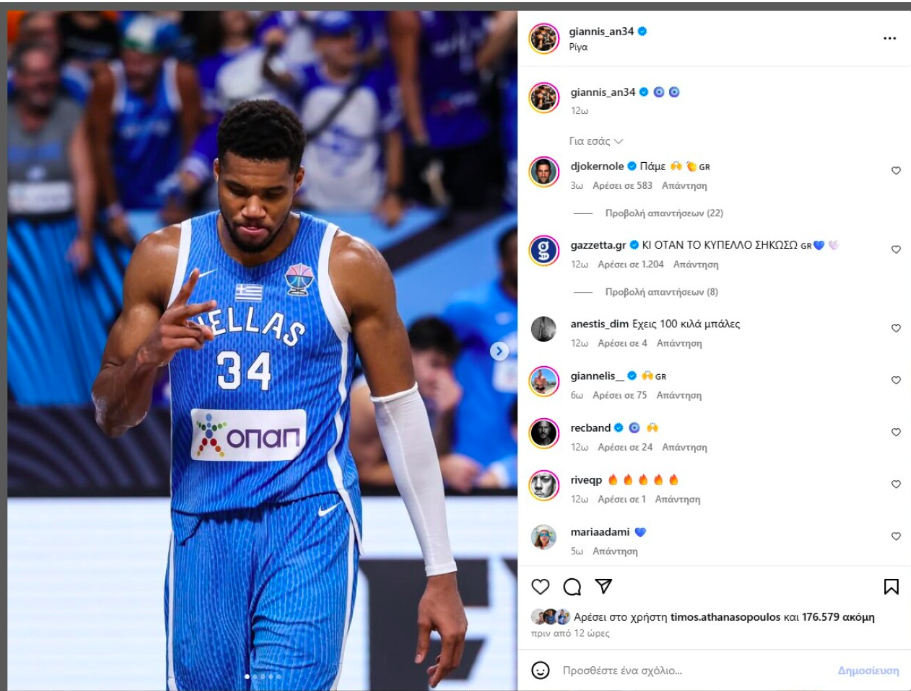Open the emoji picker for comments

540,670
